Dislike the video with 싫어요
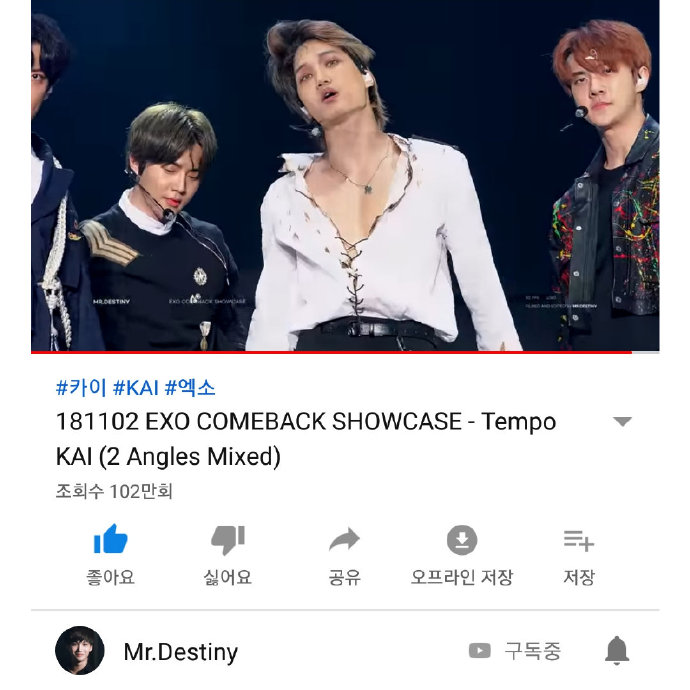Viewport: 690px width, 690px height. [227, 555]
